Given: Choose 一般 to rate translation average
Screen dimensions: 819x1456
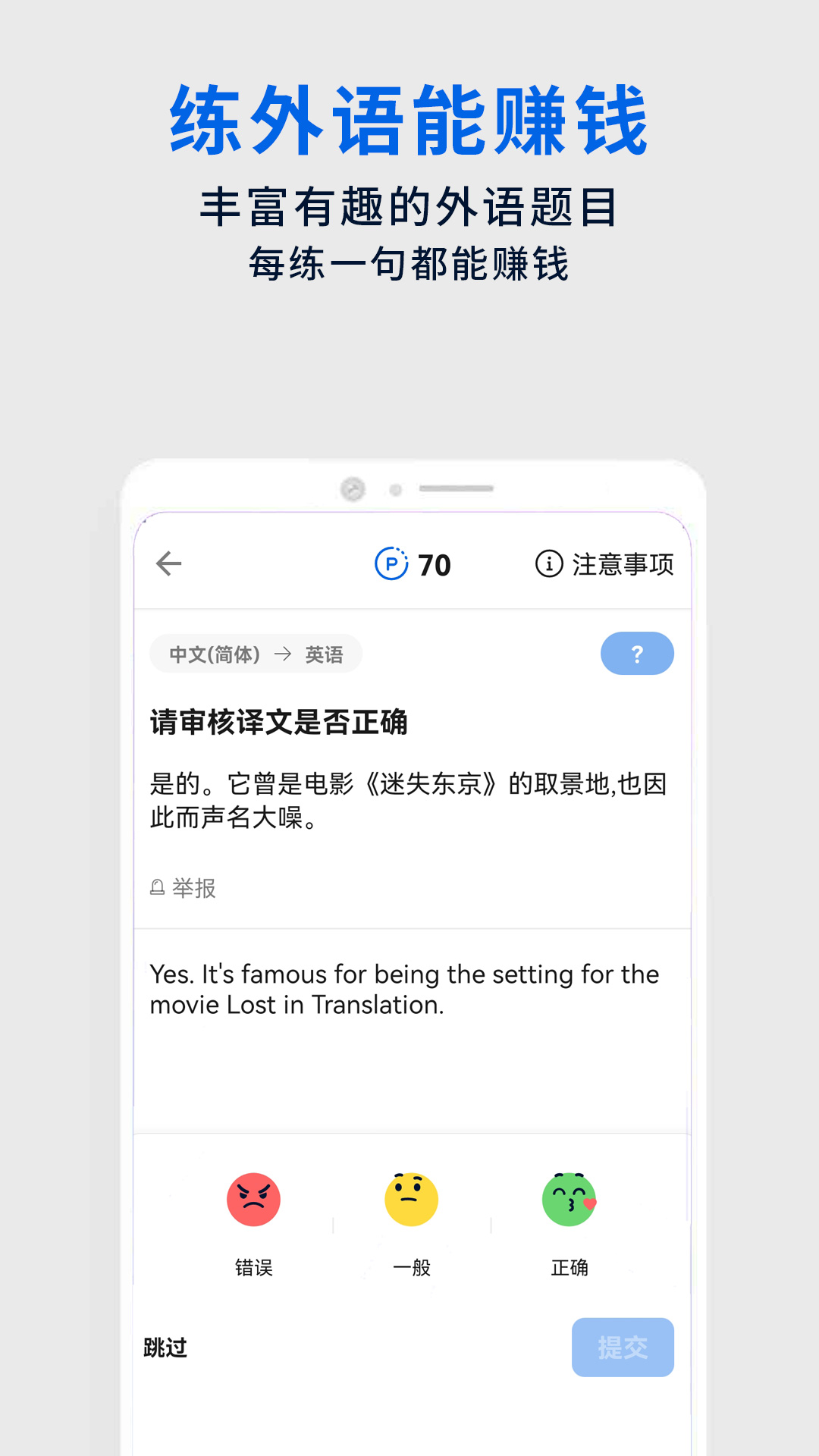Looking at the screenshot, I should point(412,1266).
